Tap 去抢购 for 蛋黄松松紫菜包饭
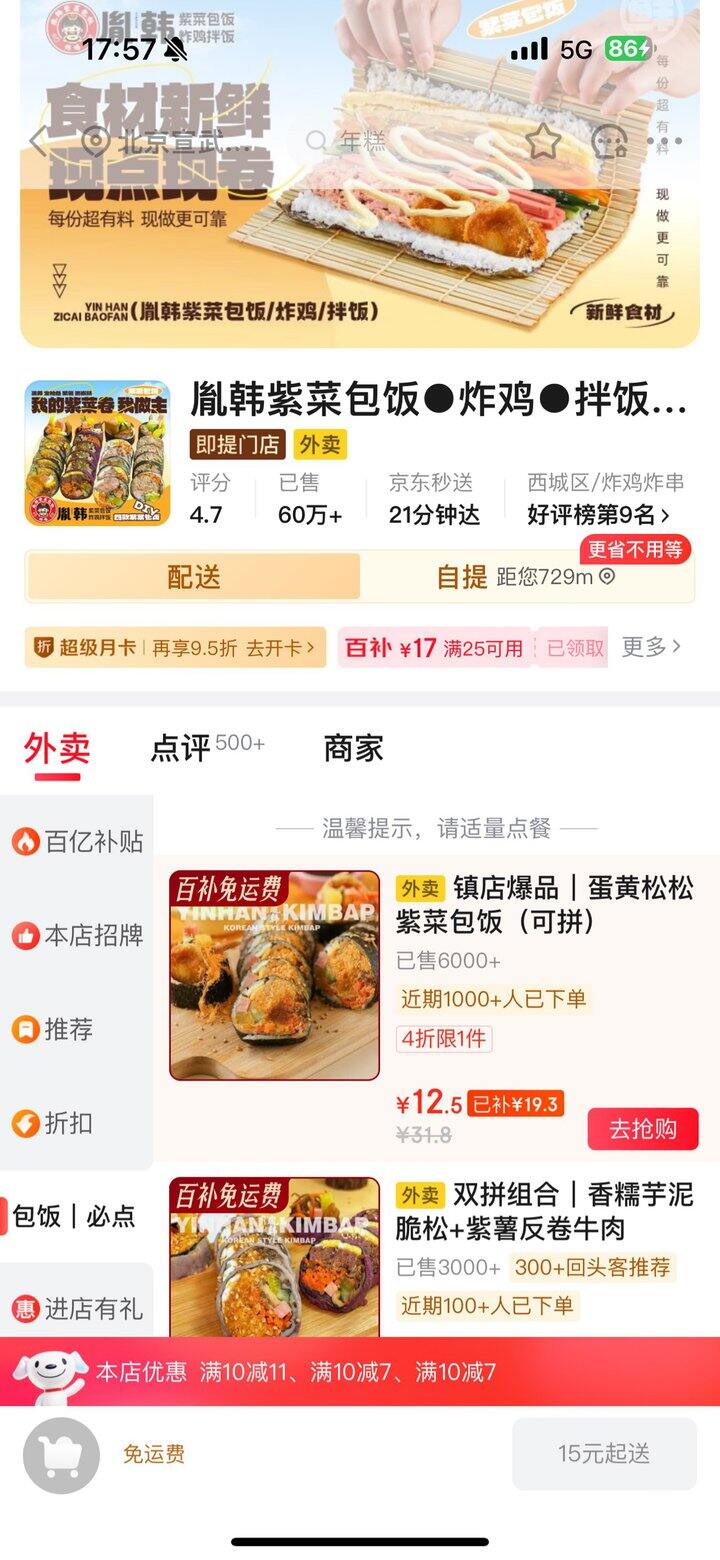This screenshot has width=720, height=1560. (x=642, y=1129)
